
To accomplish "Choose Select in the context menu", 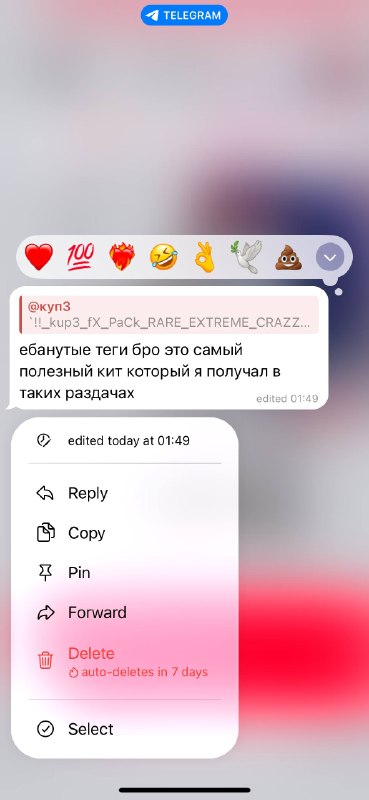I will (125, 729).
